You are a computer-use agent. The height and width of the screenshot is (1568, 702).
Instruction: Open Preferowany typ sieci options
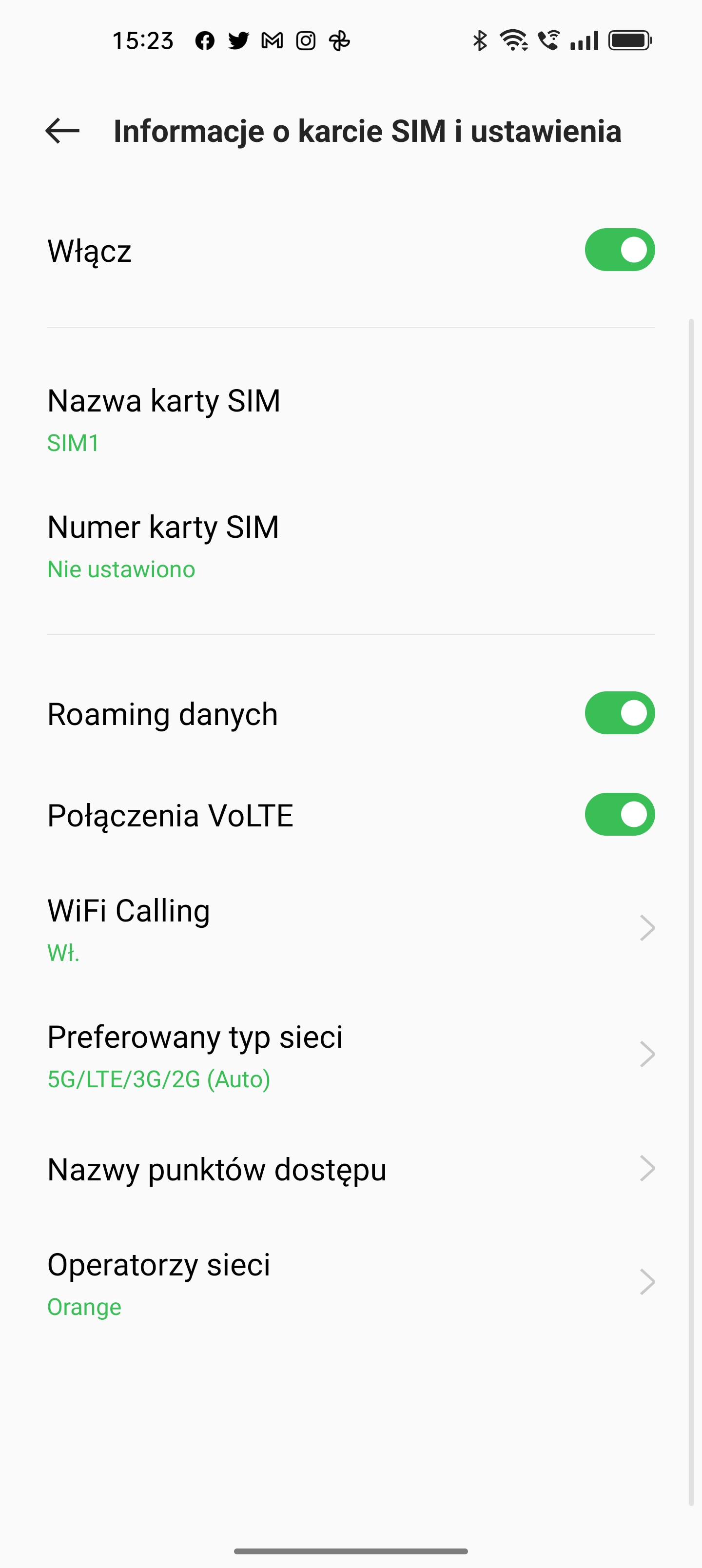pos(351,1055)
